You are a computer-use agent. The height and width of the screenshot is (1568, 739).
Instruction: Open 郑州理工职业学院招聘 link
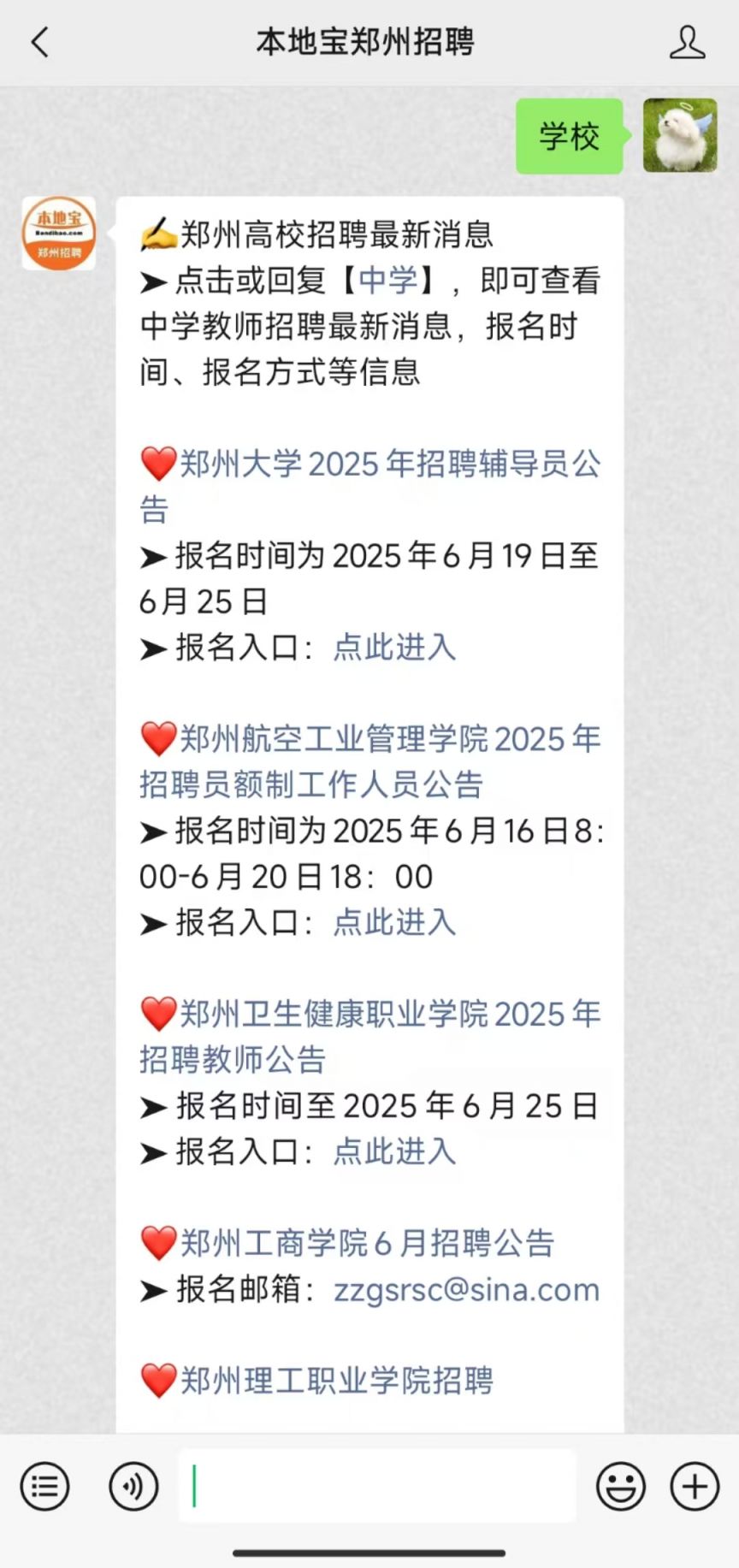[x=317, y=1380]
